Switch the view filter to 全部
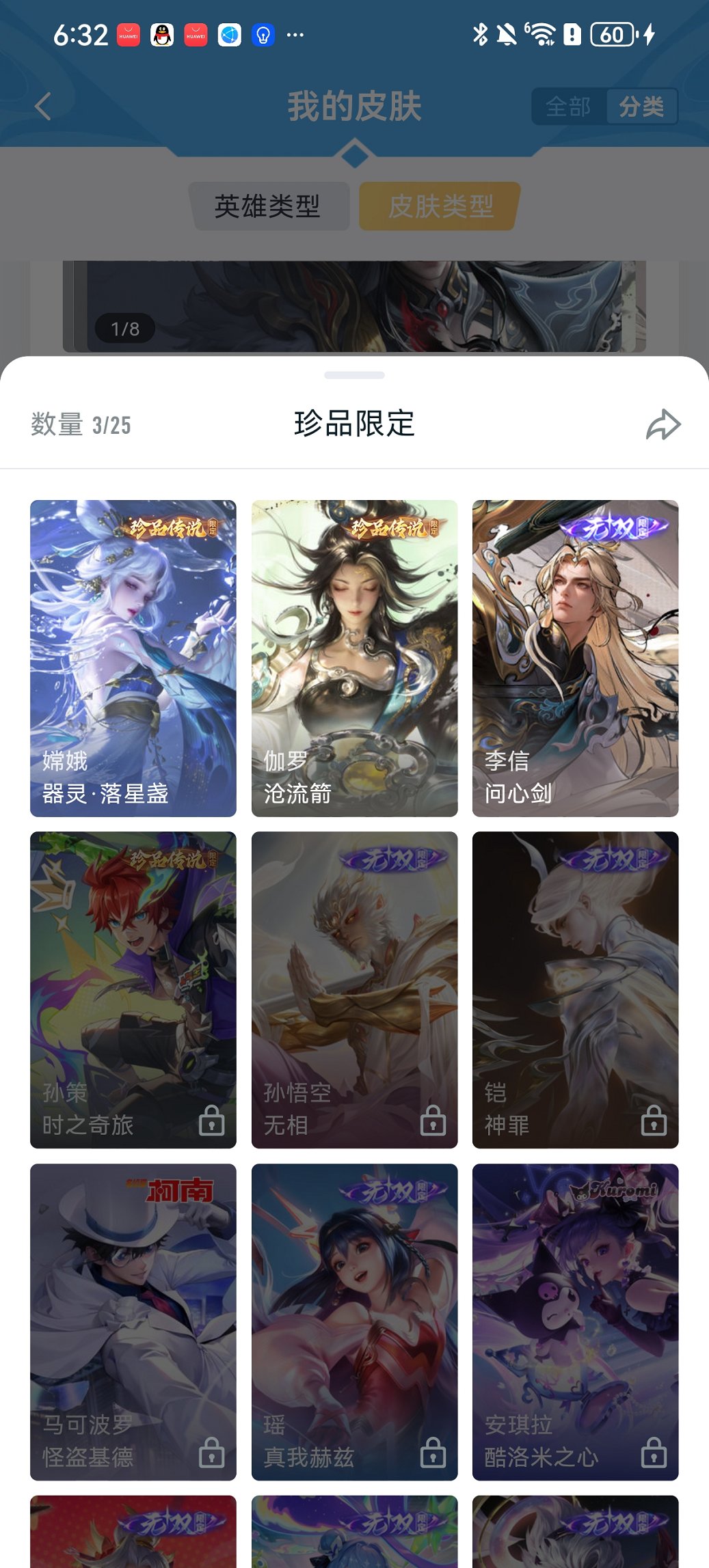The width and height of the screenshot is (709, 1568). 569,106
